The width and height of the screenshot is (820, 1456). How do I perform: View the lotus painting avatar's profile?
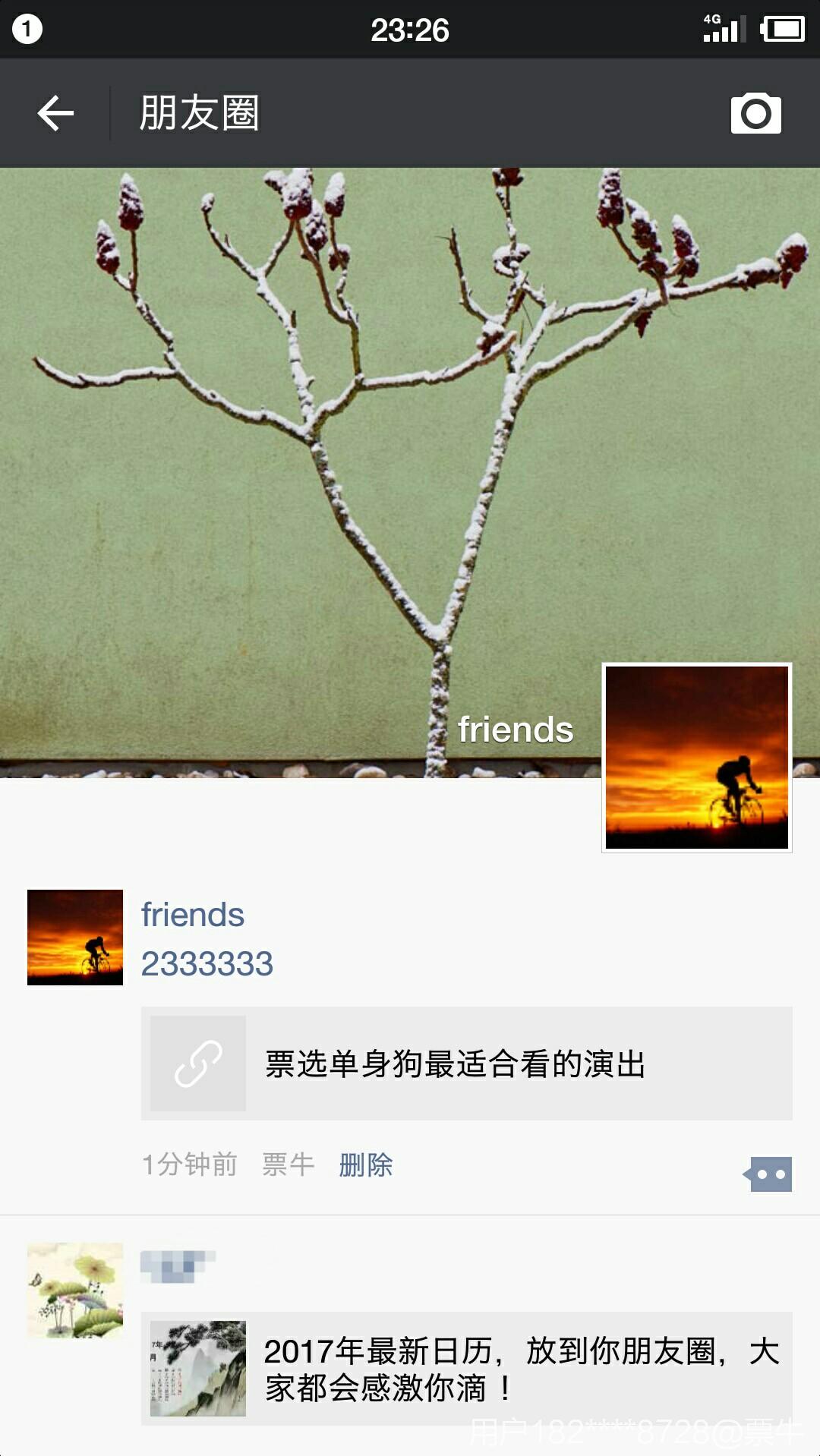pyautogui.click(x=75, y=1291)
